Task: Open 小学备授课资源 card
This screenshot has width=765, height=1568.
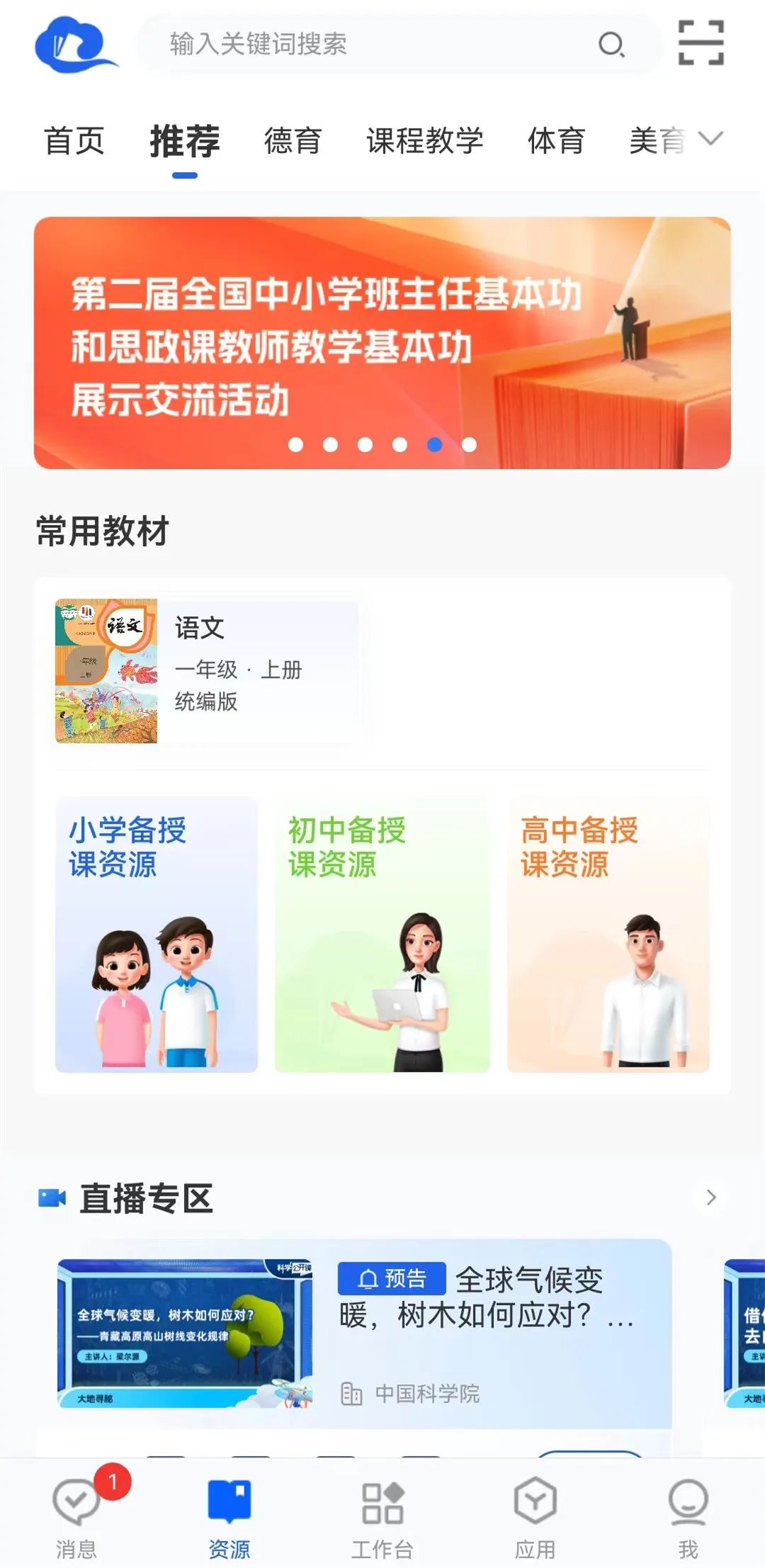Action: tap(157, 934)
